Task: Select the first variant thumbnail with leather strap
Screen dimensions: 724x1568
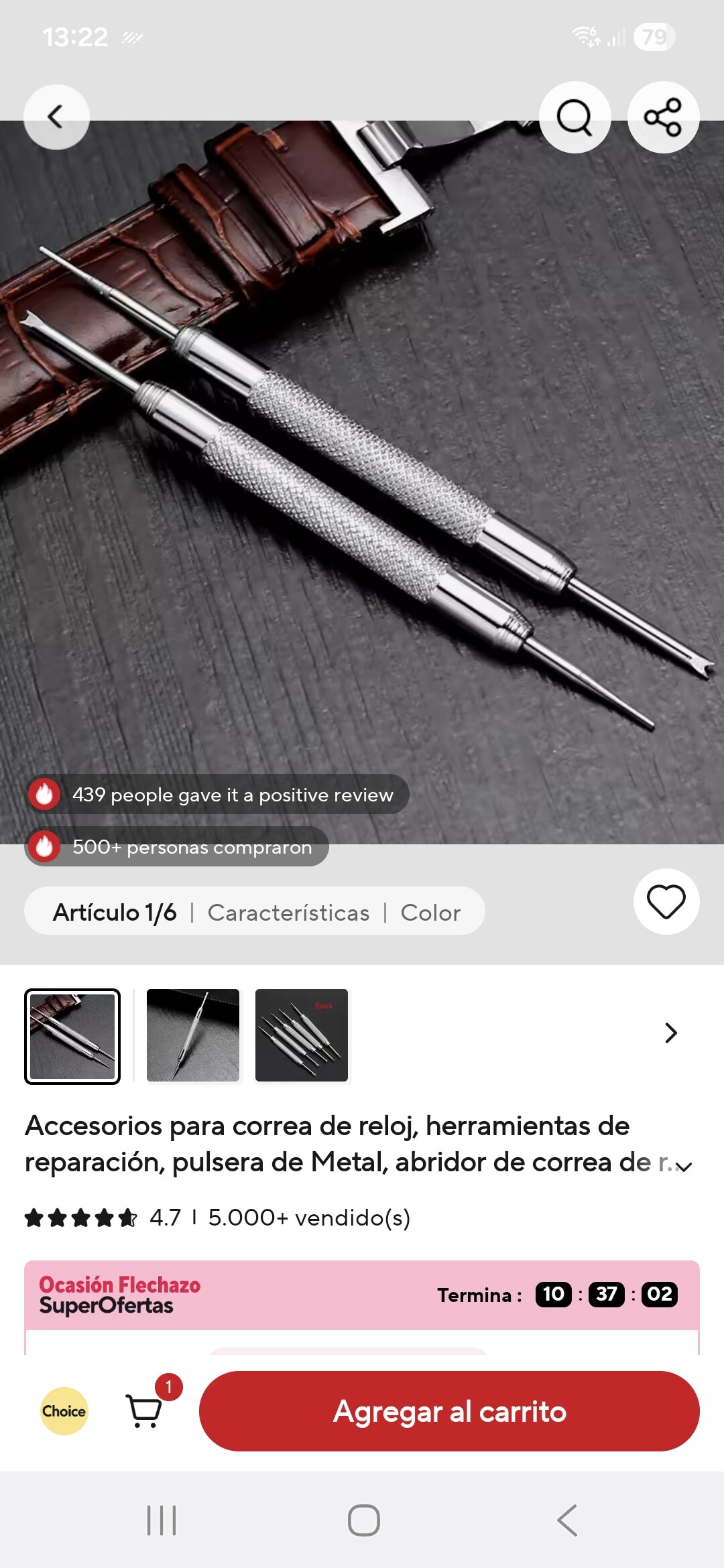Action: pyautogui.click(x=72, y=1036)
